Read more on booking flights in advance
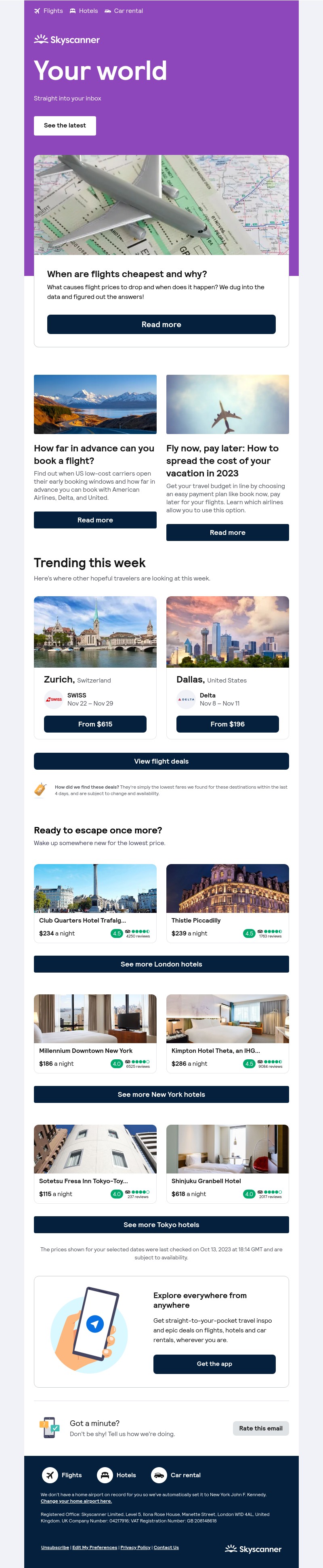The width and height of the screenshot is (323, 1568). coord(95,520)
